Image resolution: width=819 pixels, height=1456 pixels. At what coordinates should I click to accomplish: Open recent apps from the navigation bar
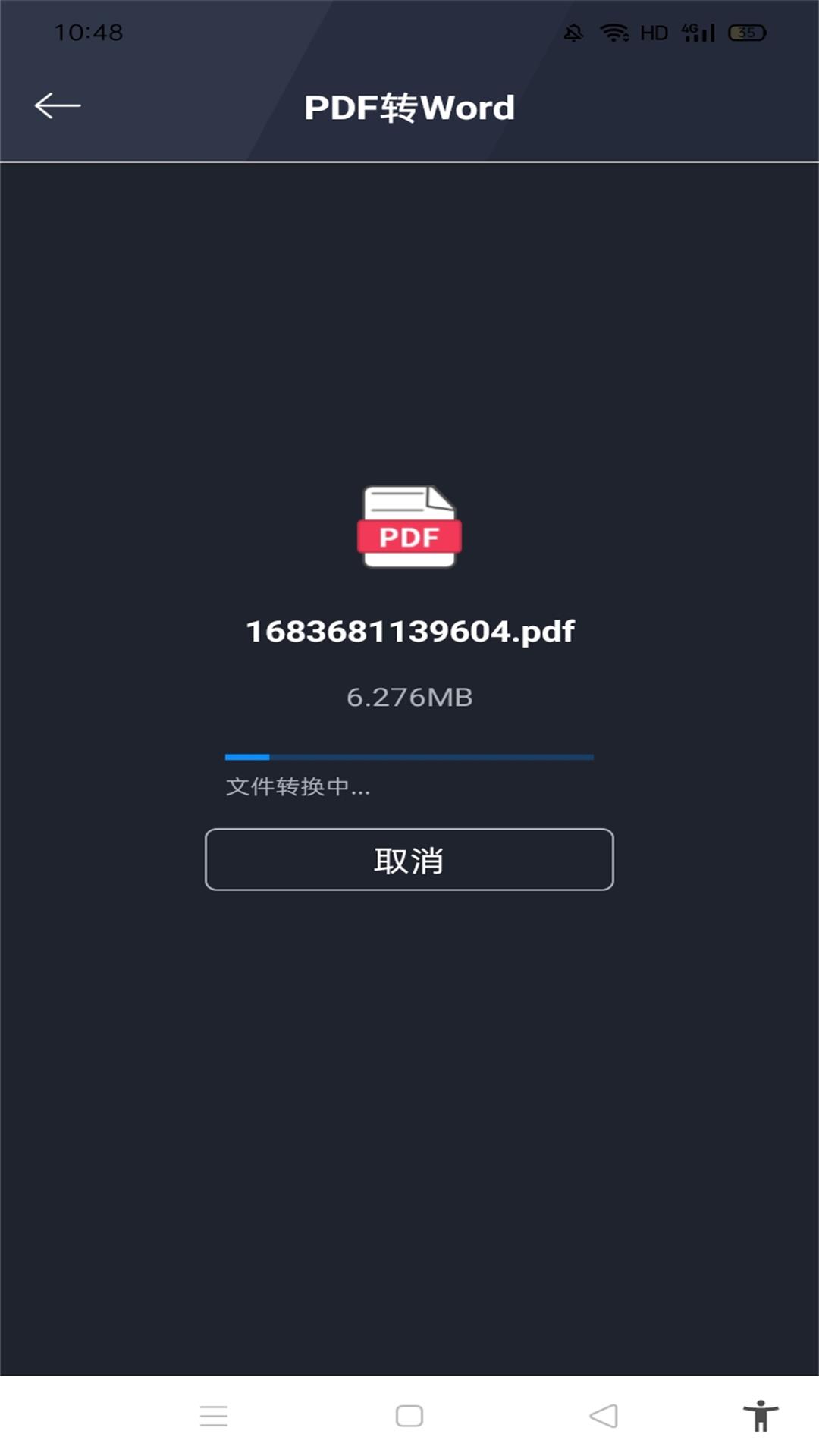(x=214, y=1416)
